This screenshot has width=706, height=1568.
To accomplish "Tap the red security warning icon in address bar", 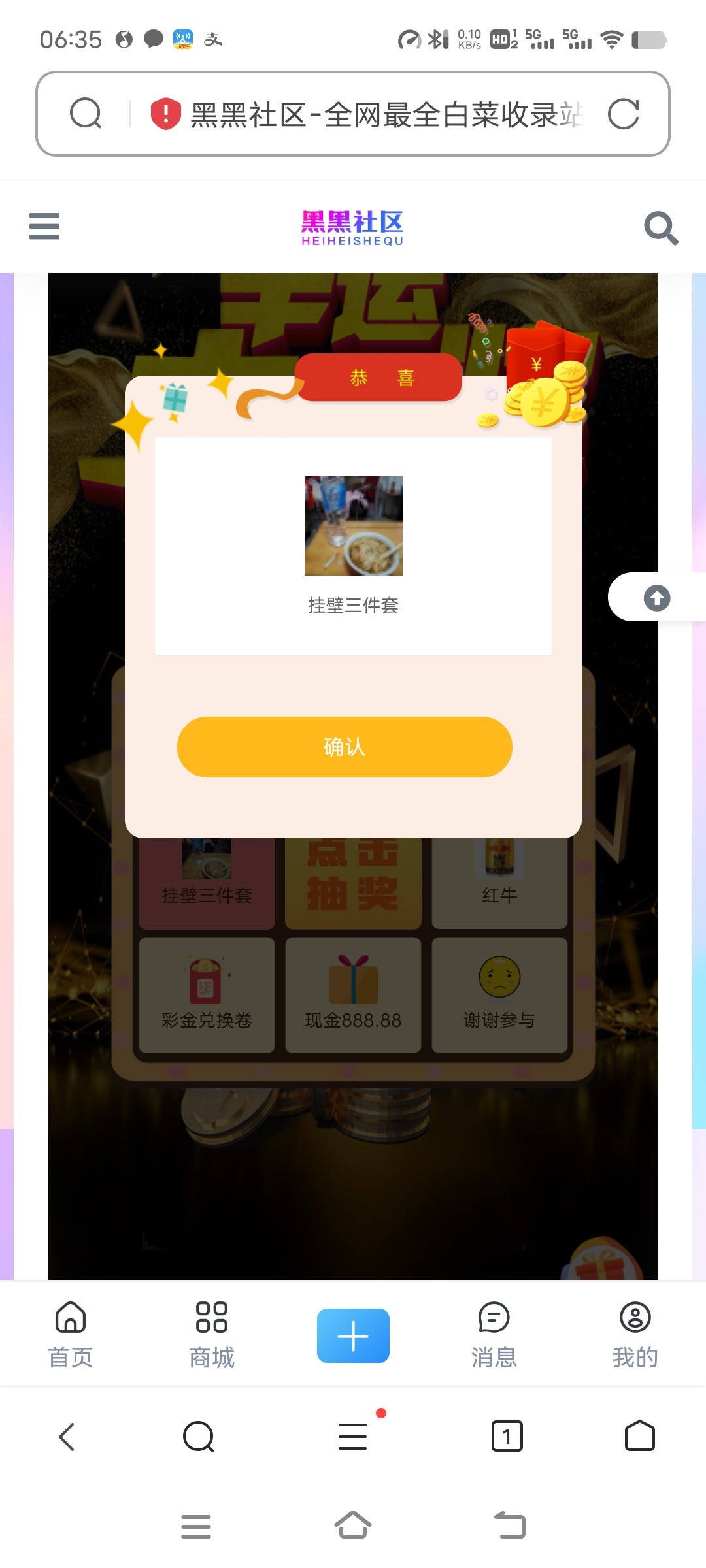I will coord(165,112).
